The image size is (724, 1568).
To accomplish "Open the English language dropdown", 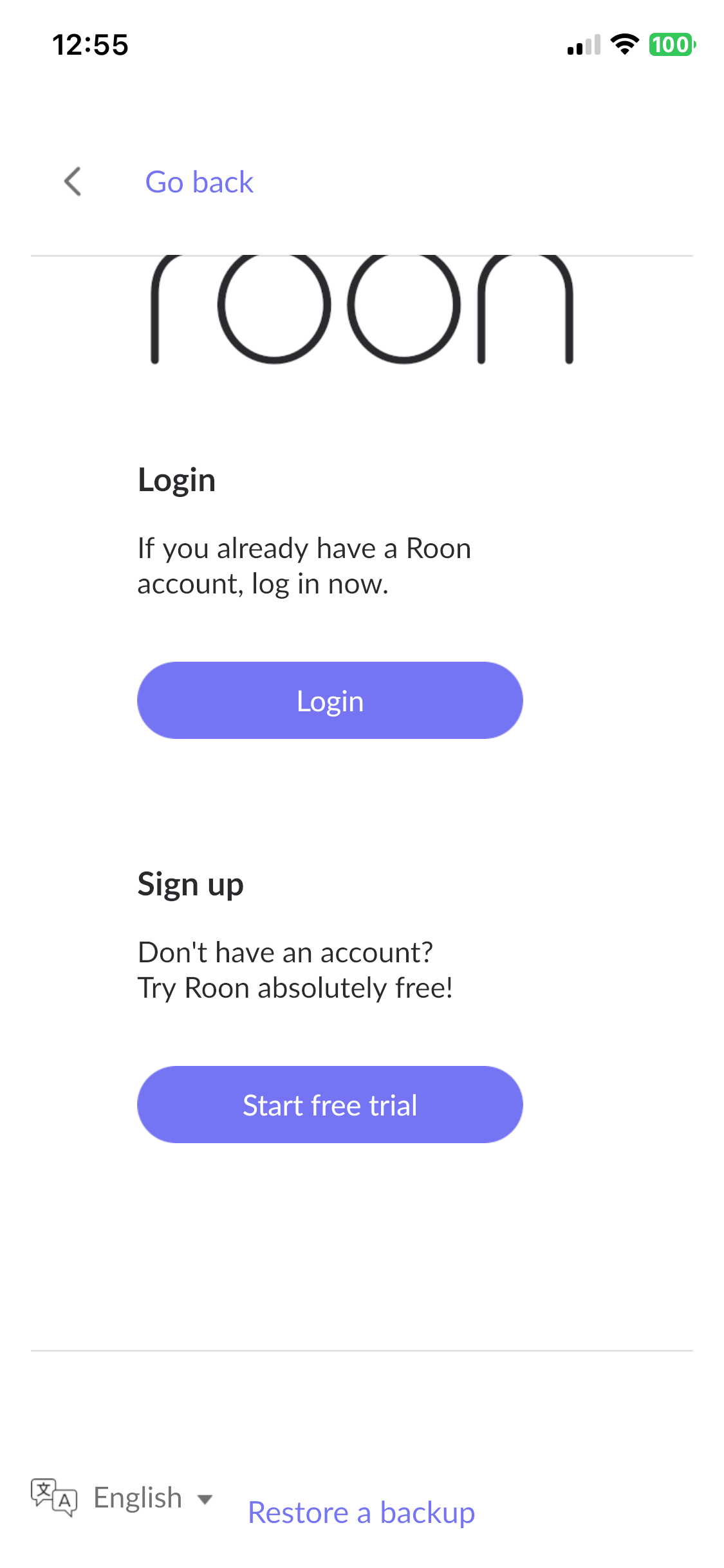I will (x=122, y=1497).
